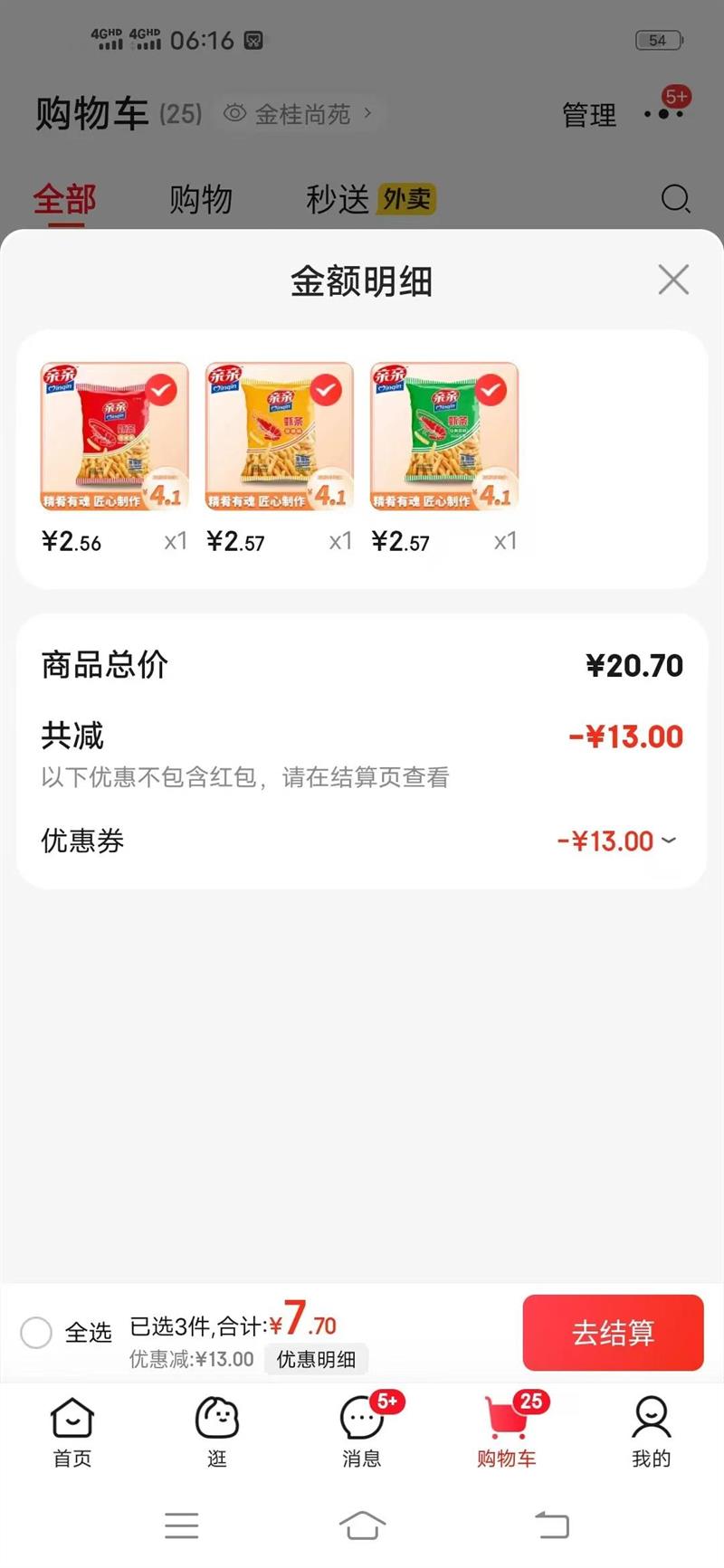
Task: Uncheck the red shrimp chips item
Action: [x=161, y=390]
